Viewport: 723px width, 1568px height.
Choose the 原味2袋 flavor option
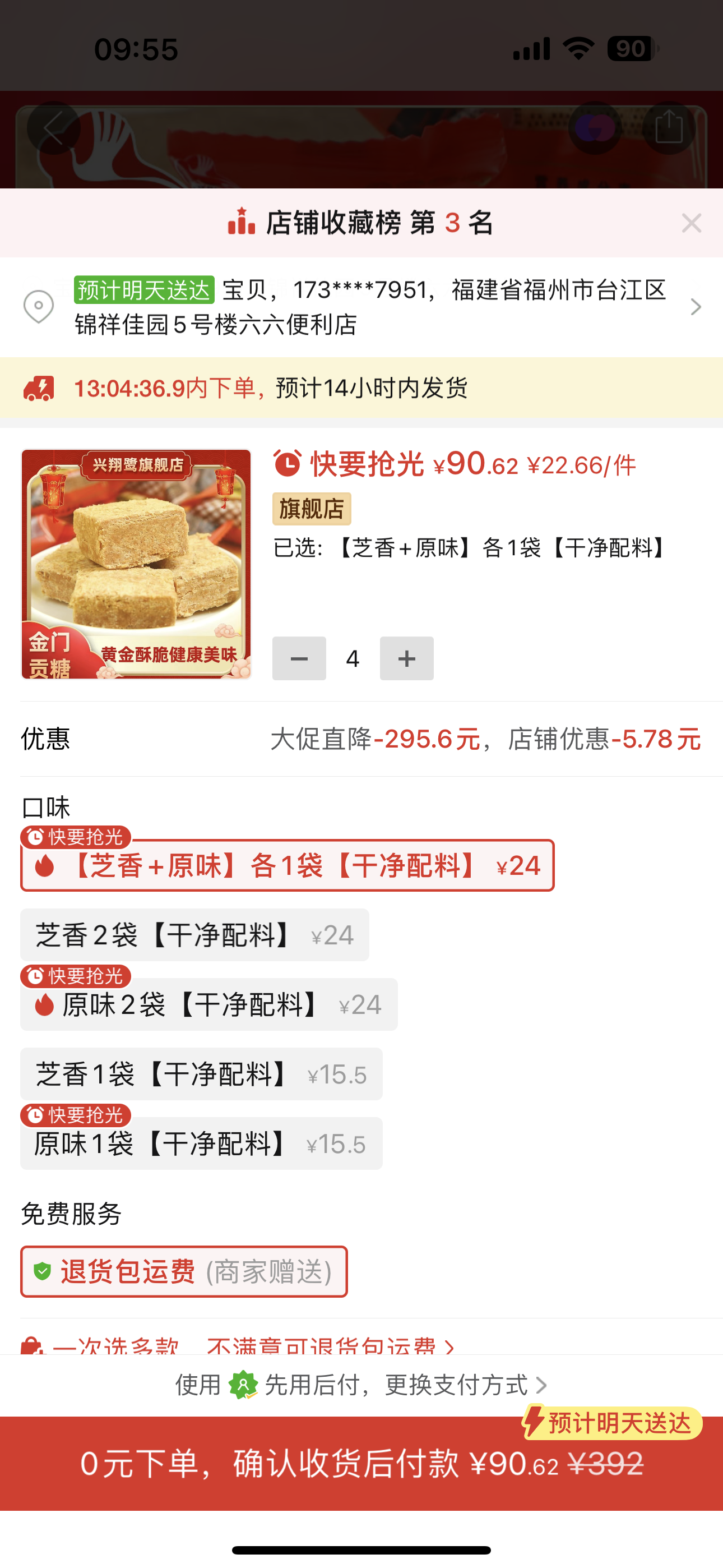[x=208, y=1004]
